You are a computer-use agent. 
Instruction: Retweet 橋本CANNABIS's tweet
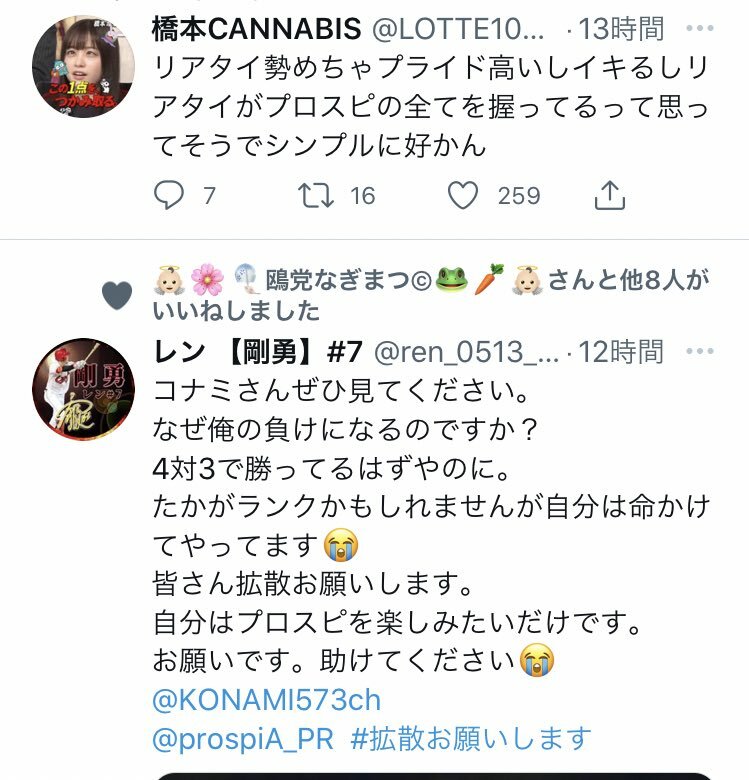318,196
